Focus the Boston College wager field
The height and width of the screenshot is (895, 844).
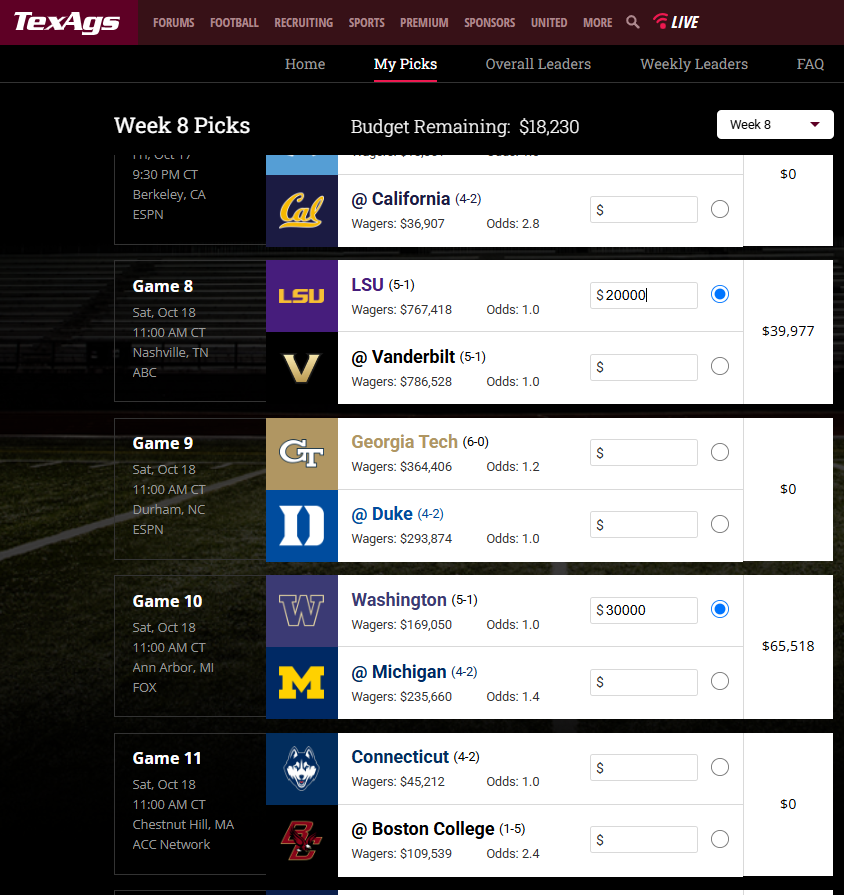tap(648, 839)
